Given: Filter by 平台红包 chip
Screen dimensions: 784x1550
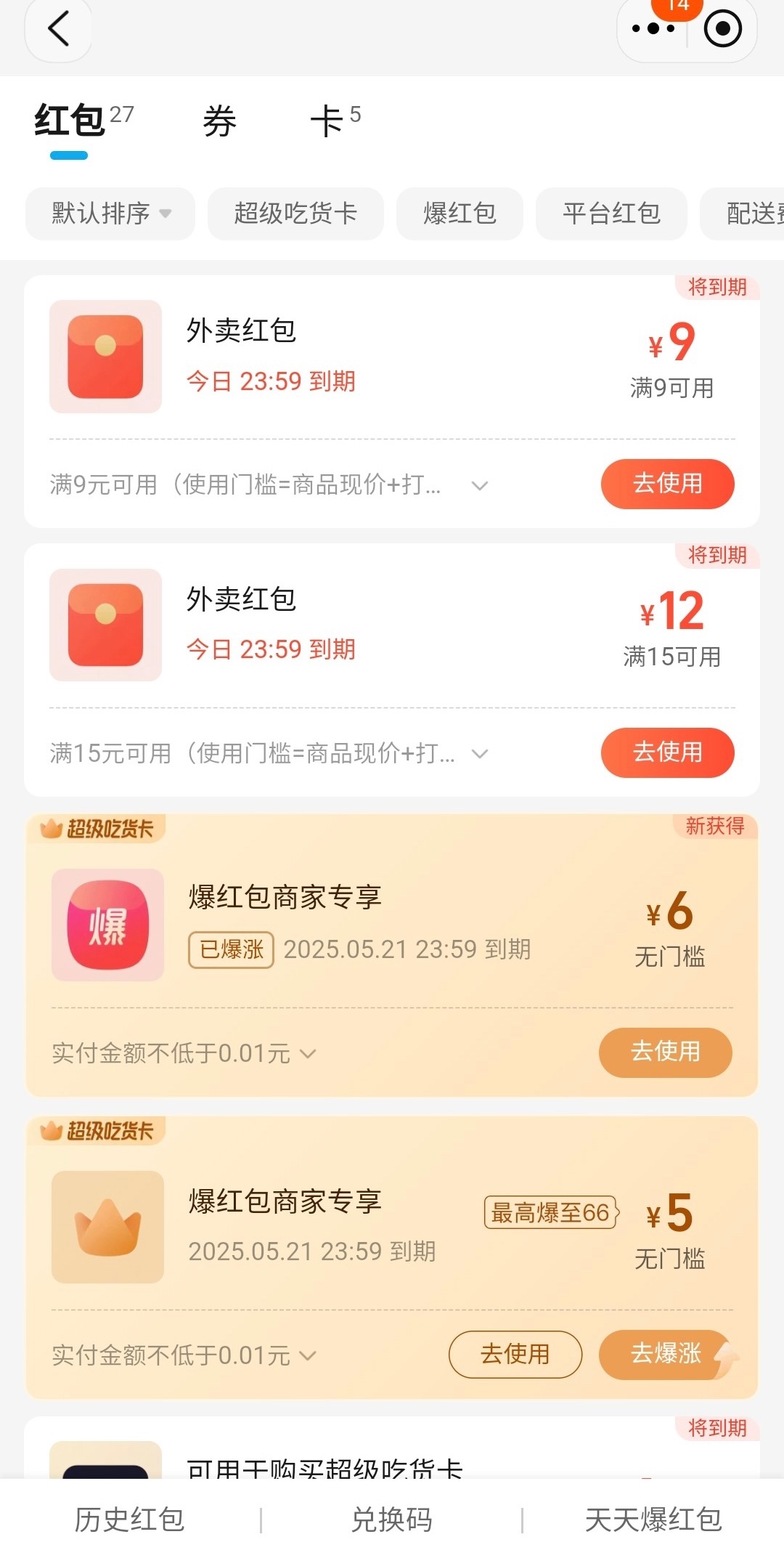Looking at the screenshot, I should click(611, 214).
